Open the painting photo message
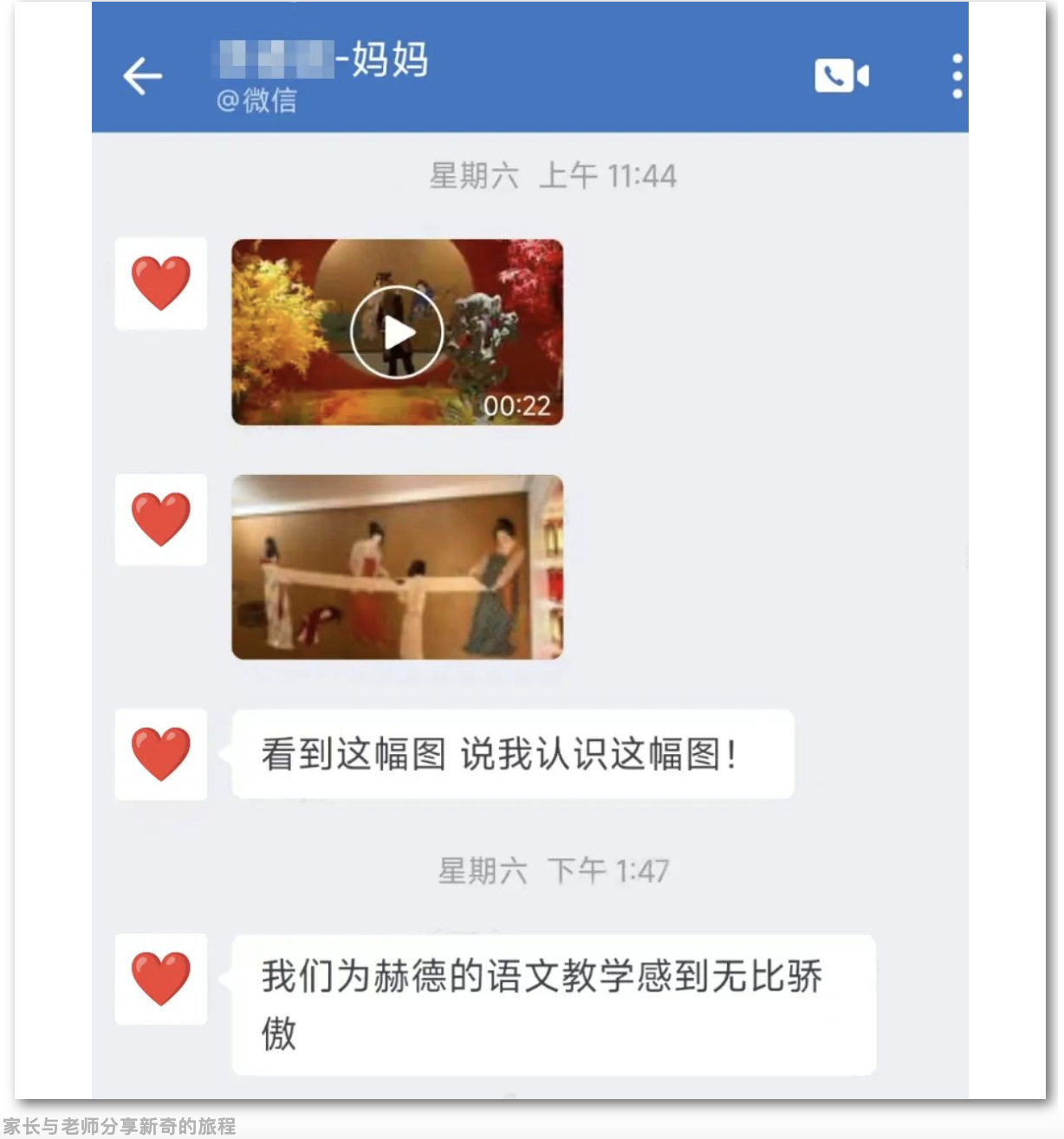1064x1139 pixels. click(x=397, y=567)
